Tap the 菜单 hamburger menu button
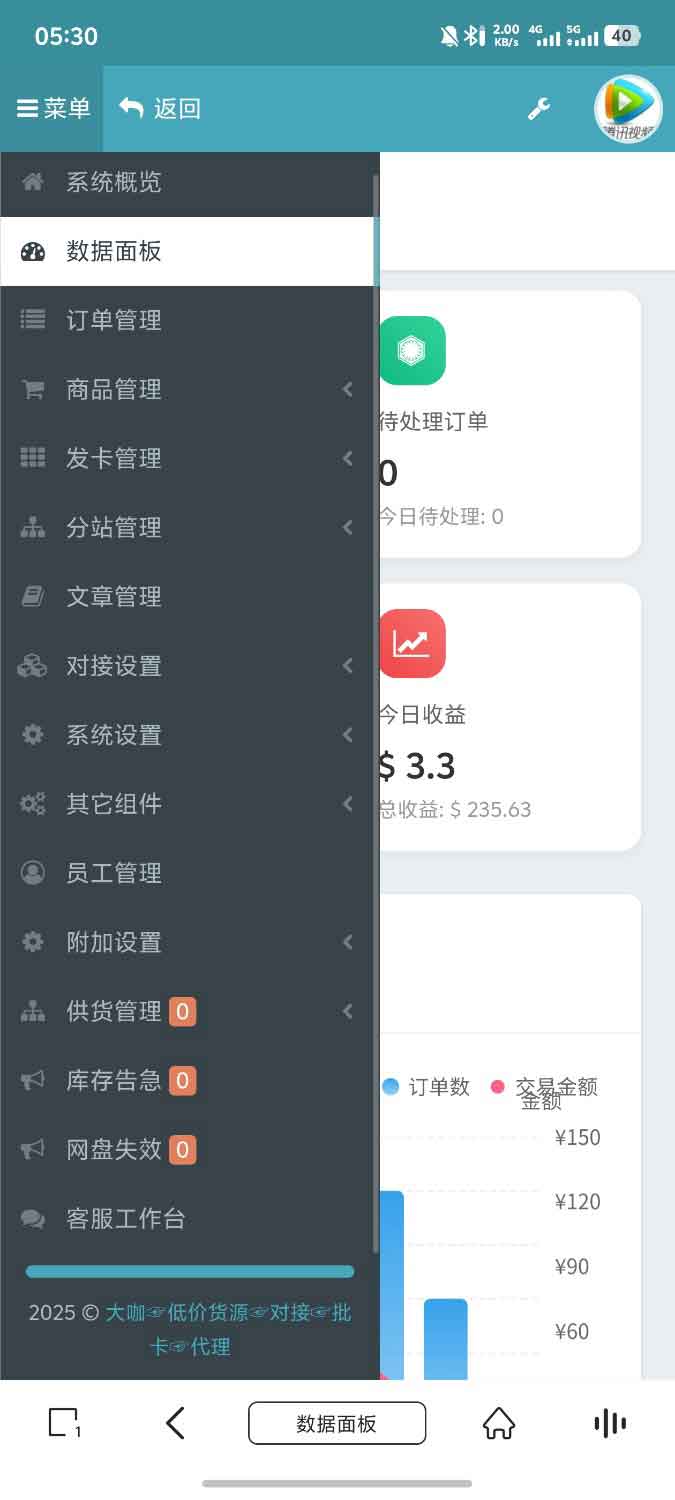Viewport: 675px width, 1500px height. point(53,108)
